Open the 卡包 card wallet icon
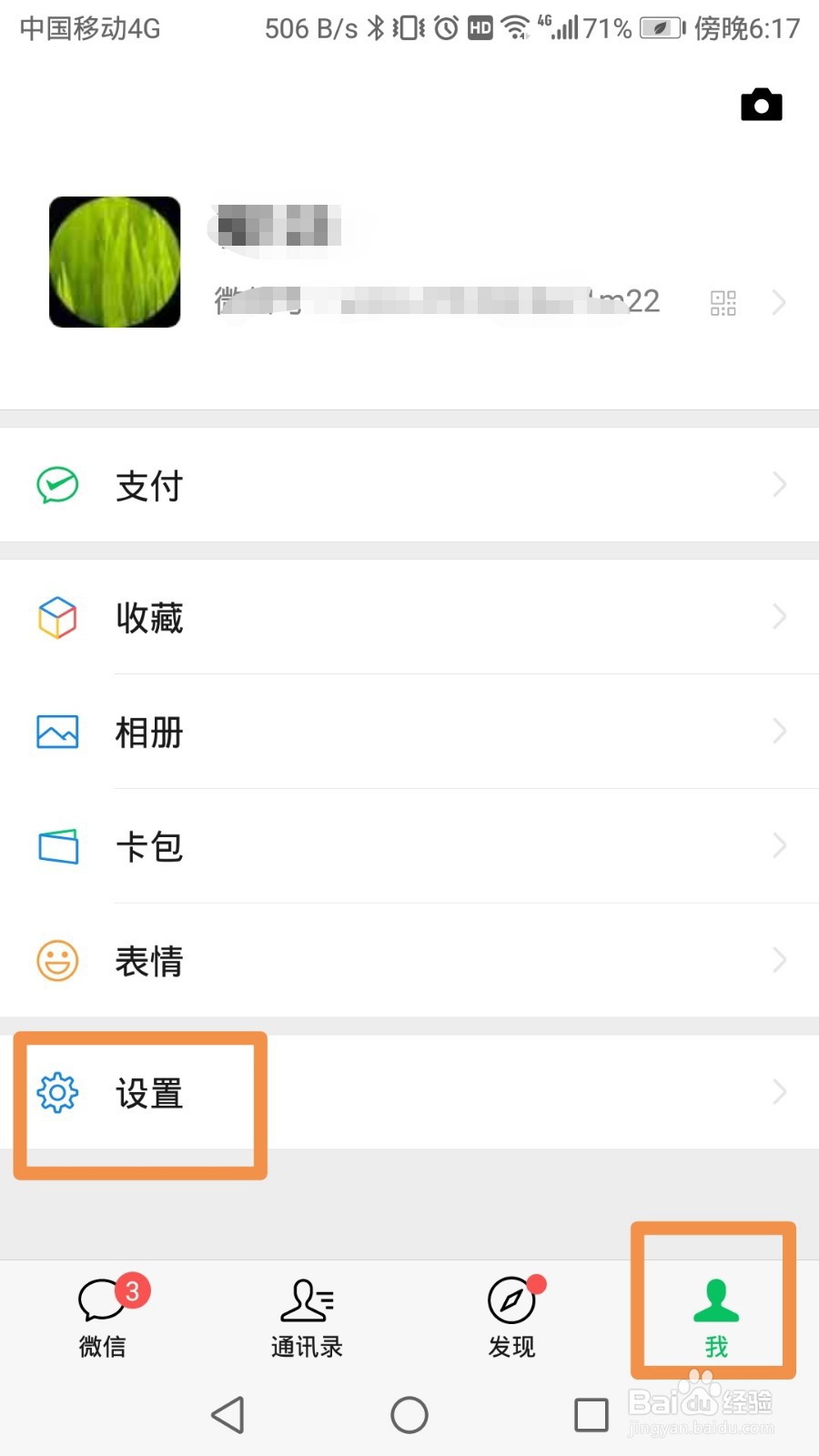Image resolution: width=819 pixels, height=1456 pixels. click(x=56, y=846)
